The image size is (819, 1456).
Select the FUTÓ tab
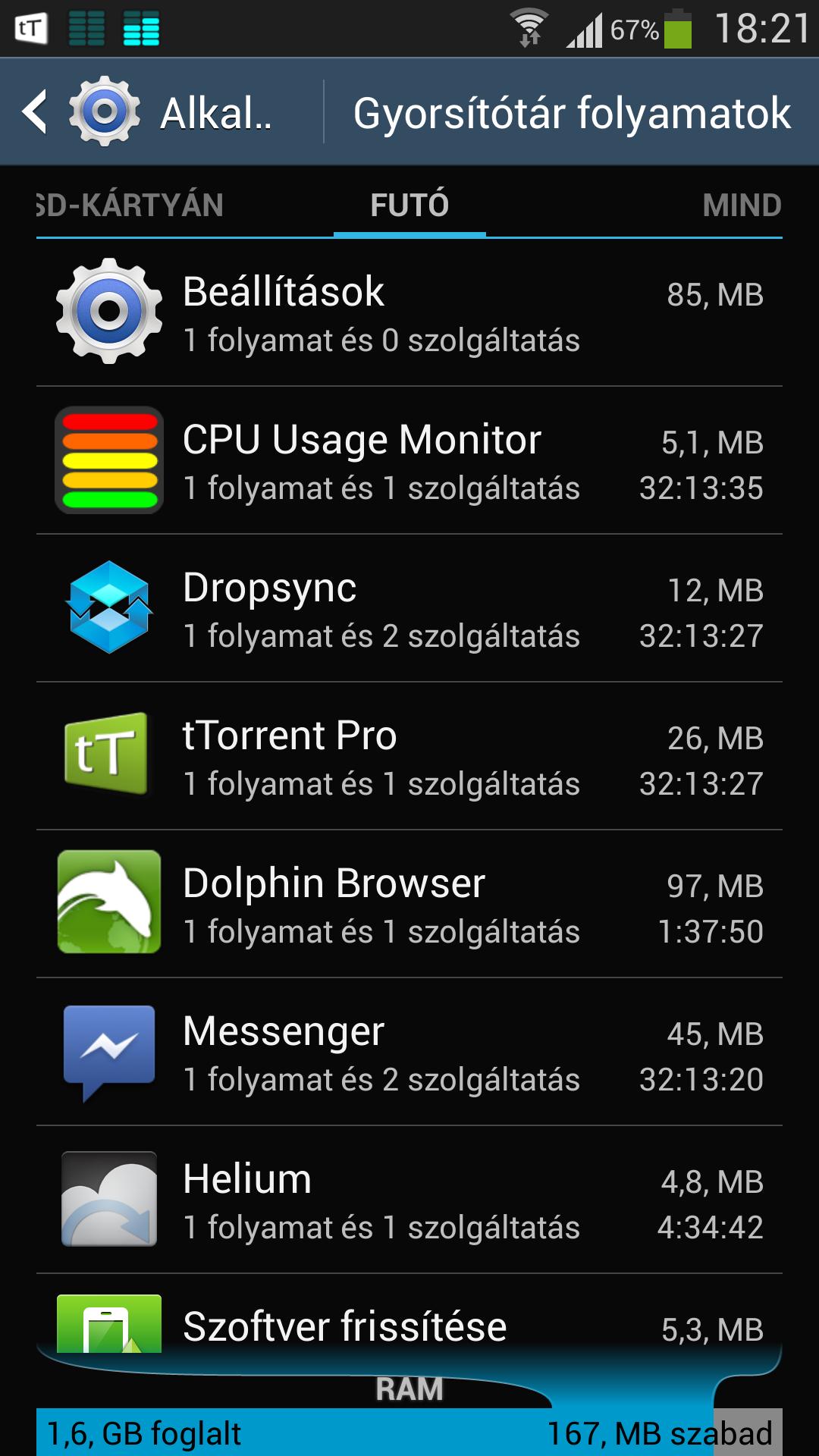click(x=409, y=205)
